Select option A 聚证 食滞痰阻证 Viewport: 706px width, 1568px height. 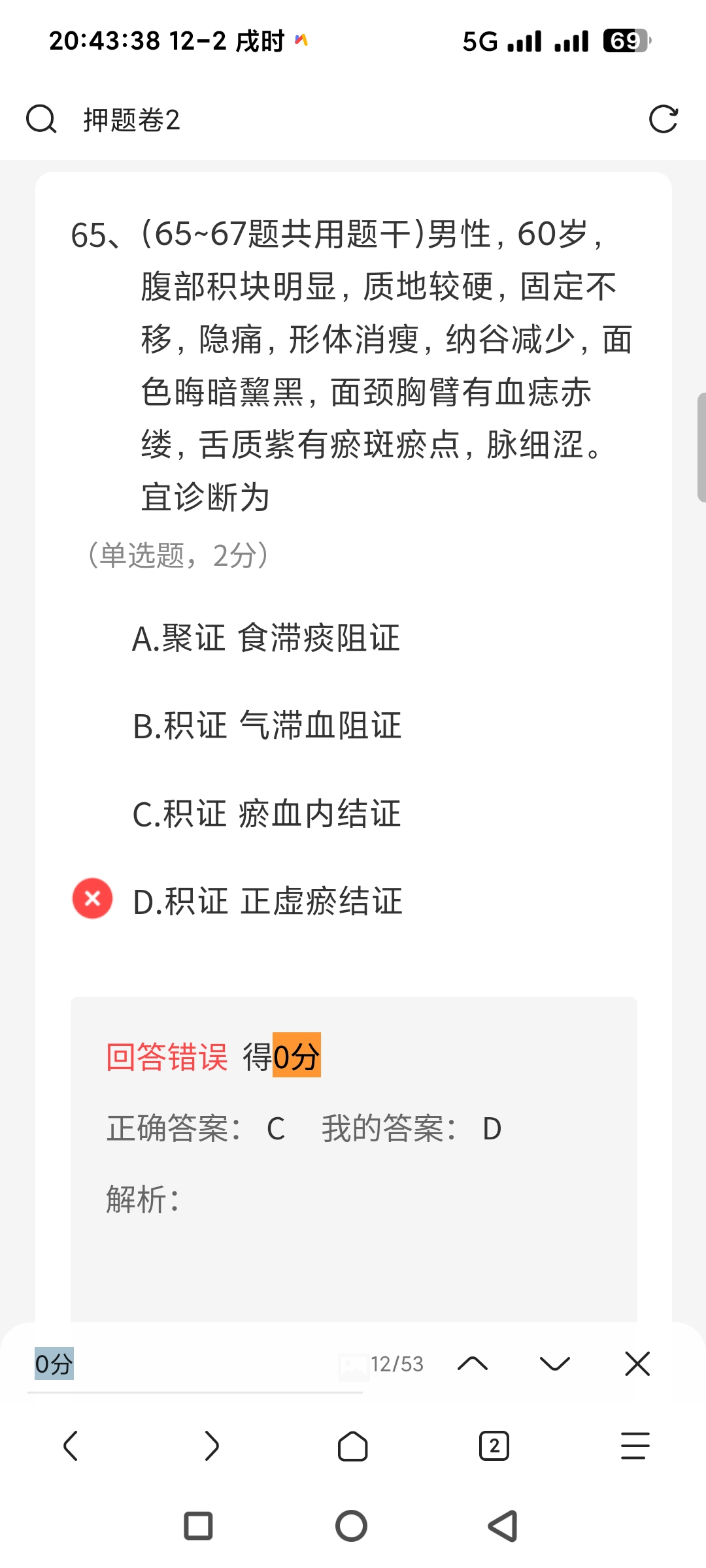266,638
